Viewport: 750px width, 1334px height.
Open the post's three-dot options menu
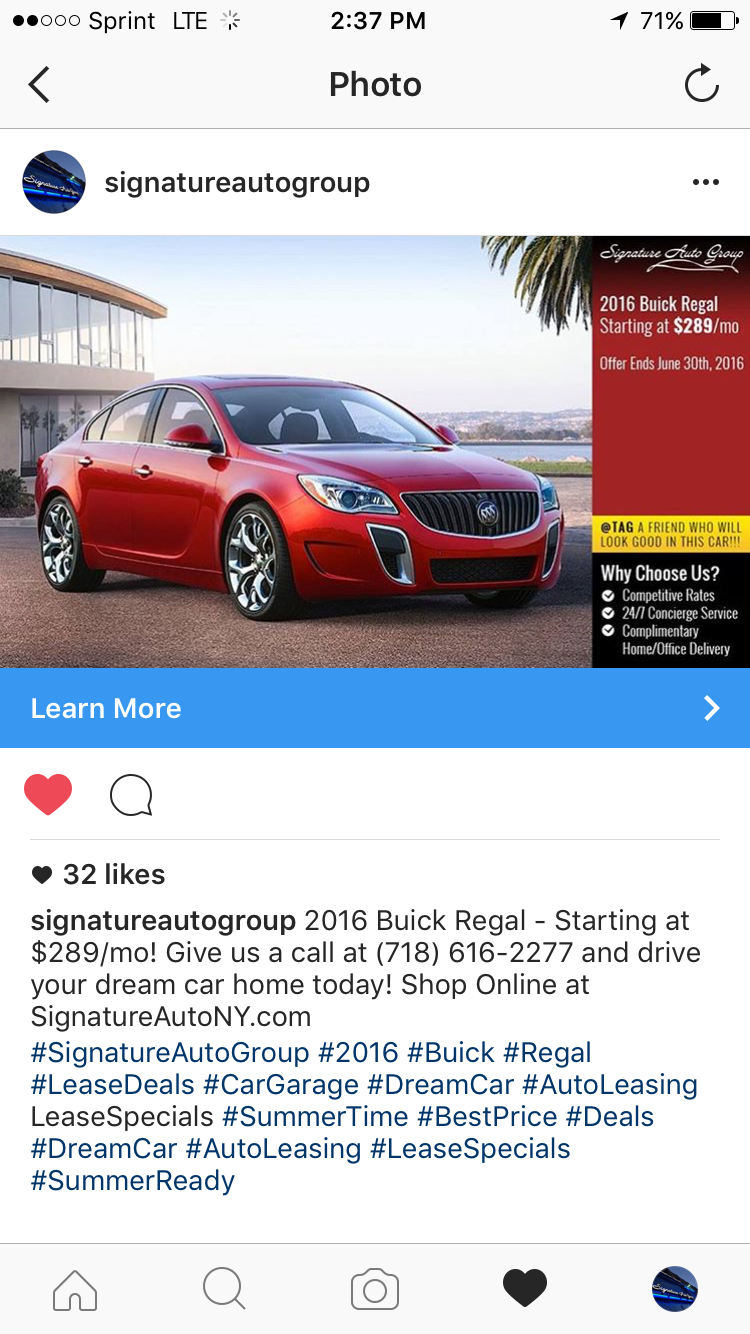point(706,182)
